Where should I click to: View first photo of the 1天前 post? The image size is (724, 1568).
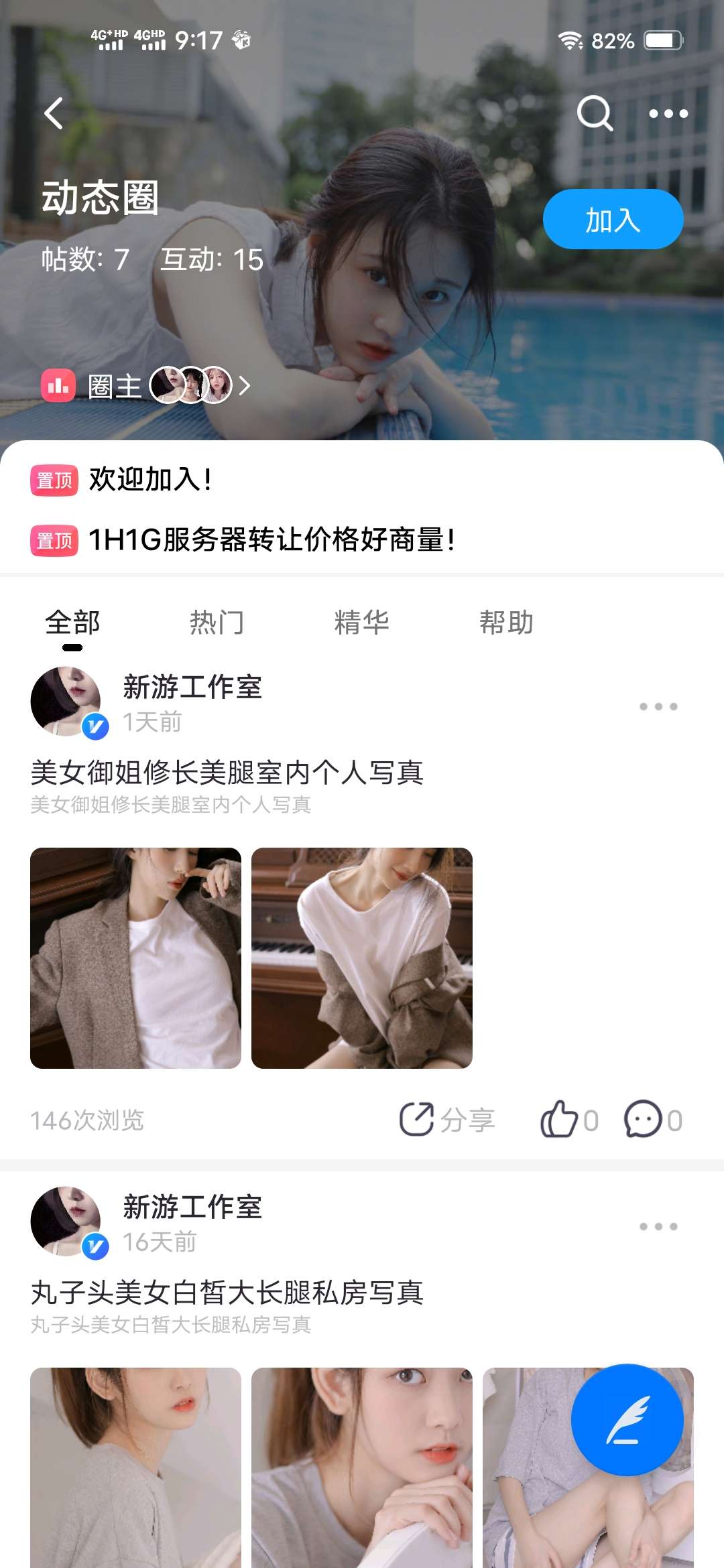135,958
